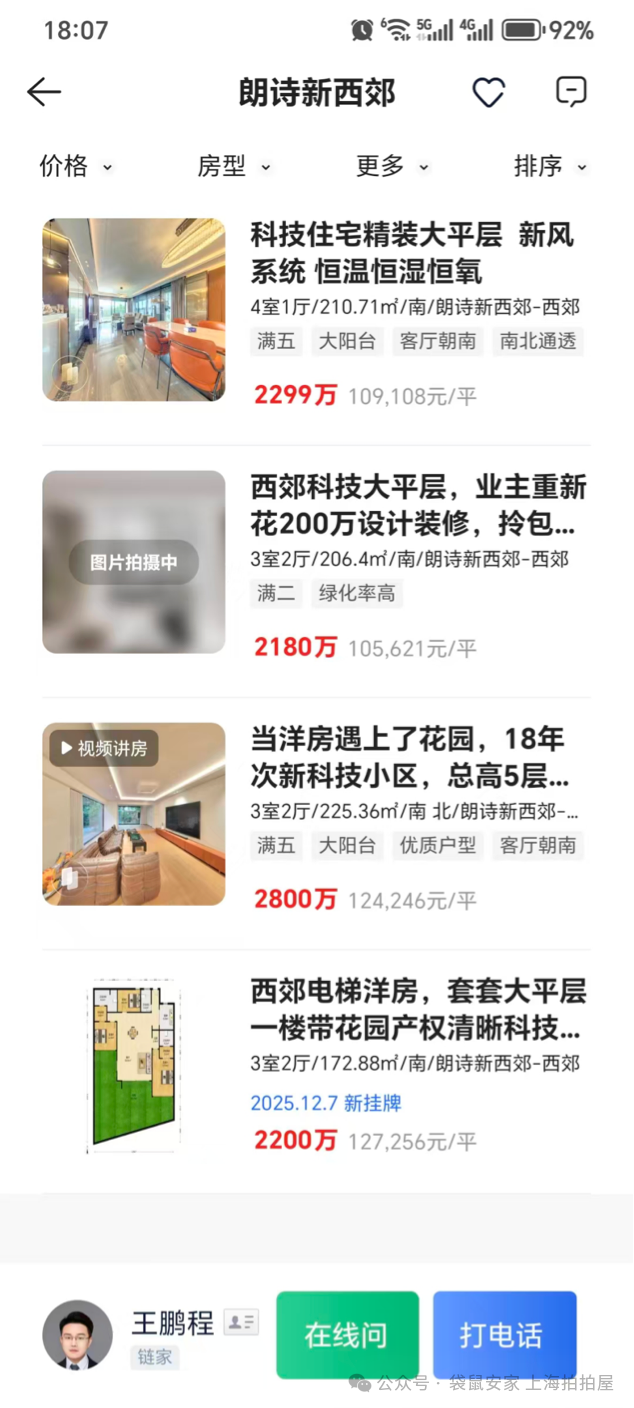Expand the 价格 filter dropdown

(76, 167)
